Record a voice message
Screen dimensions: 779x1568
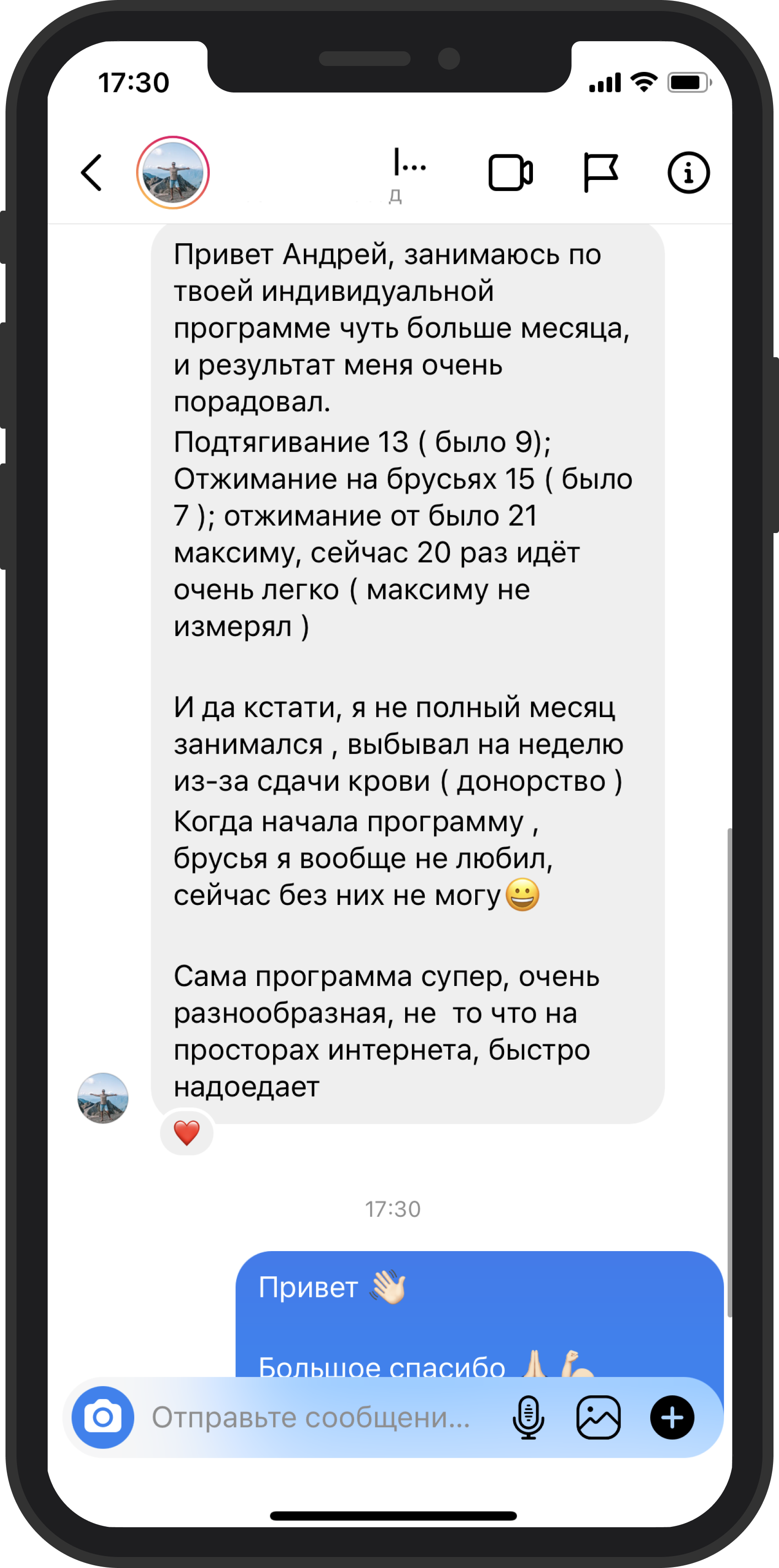point(528,1418)
